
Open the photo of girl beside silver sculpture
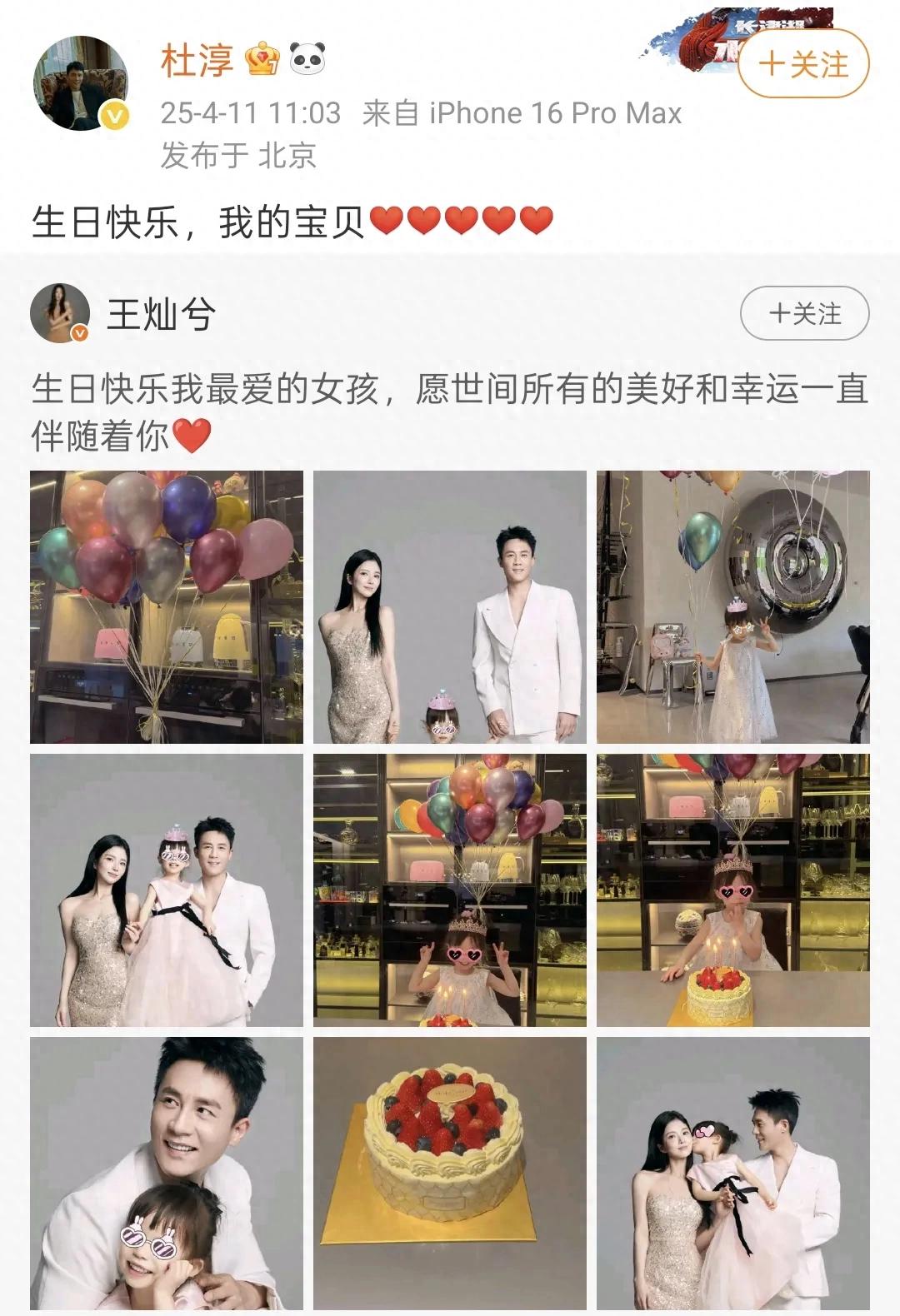tap(733, 606)
